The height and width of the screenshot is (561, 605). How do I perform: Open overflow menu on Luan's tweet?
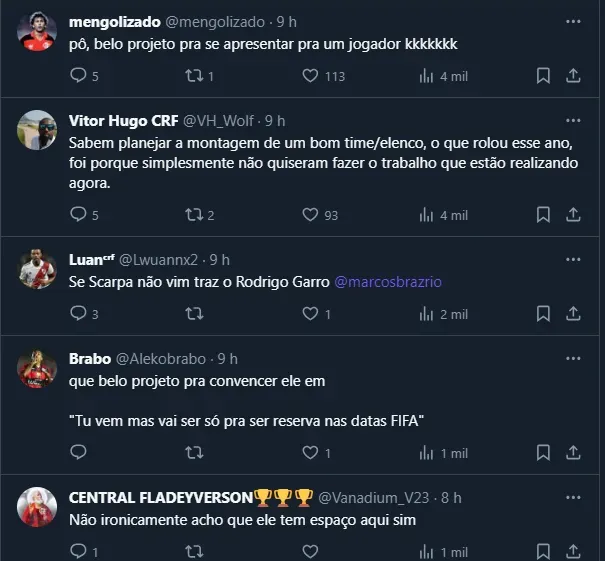click(573, 258)
